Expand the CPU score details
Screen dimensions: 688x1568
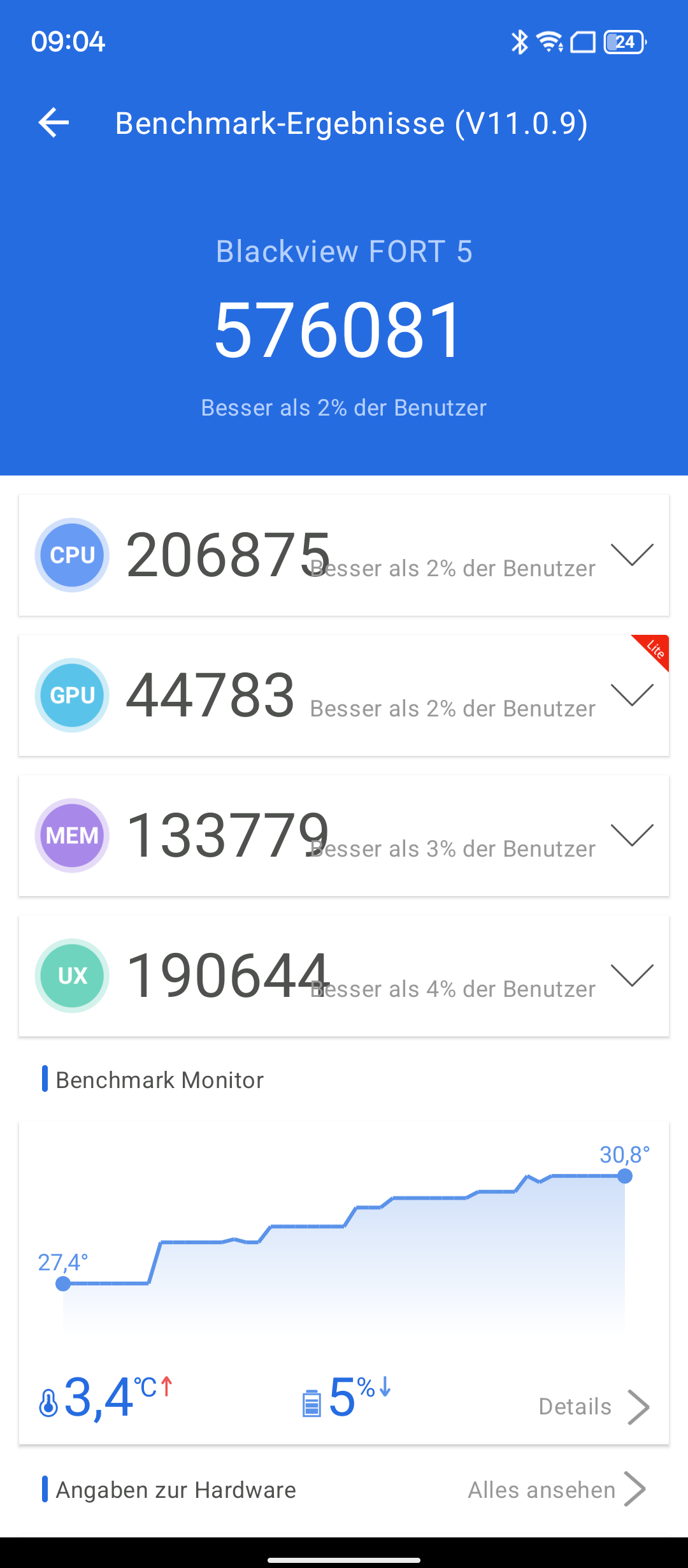click(631, 555)
